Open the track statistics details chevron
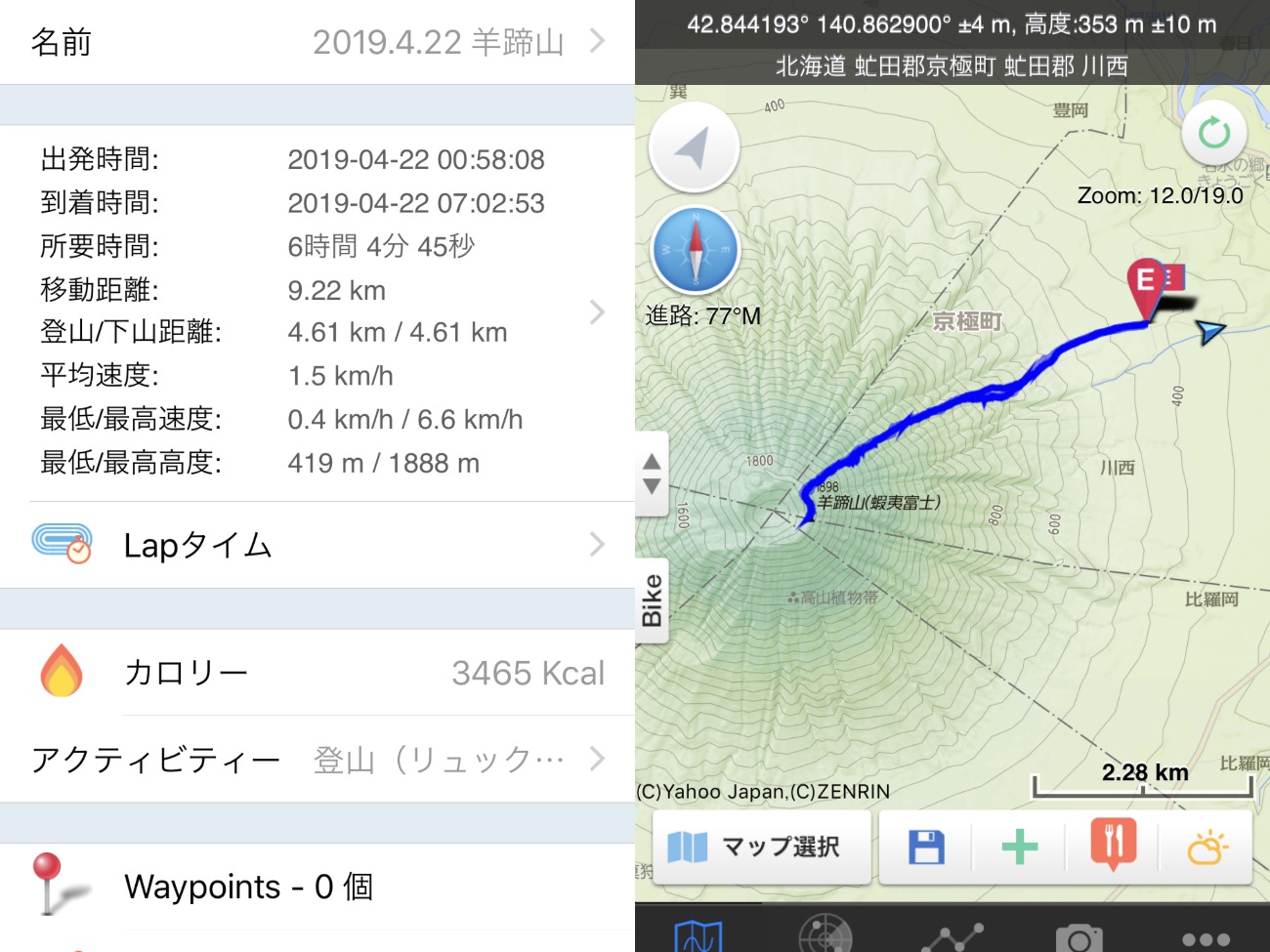The width and height of the screenshot is (1270, 952). (x=597, y=312)
